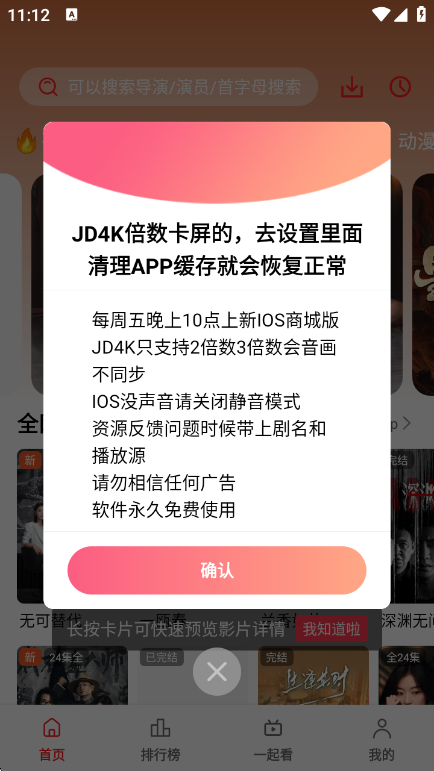Select the 首页 tab
Image resolution: width=434 pixels, height=771 pixels.
[x=52, y=740]
